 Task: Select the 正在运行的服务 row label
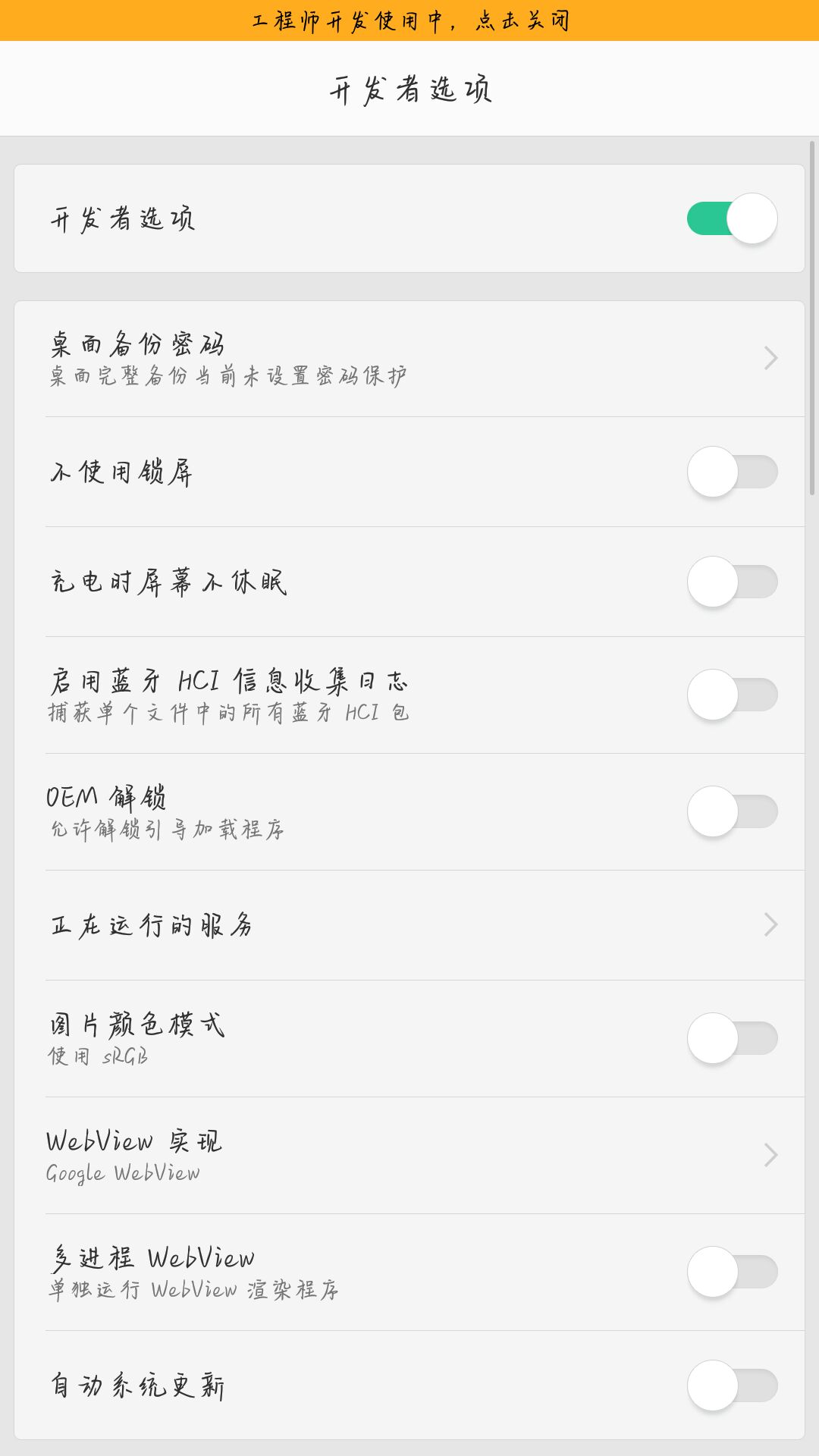(x=152, y=924)
